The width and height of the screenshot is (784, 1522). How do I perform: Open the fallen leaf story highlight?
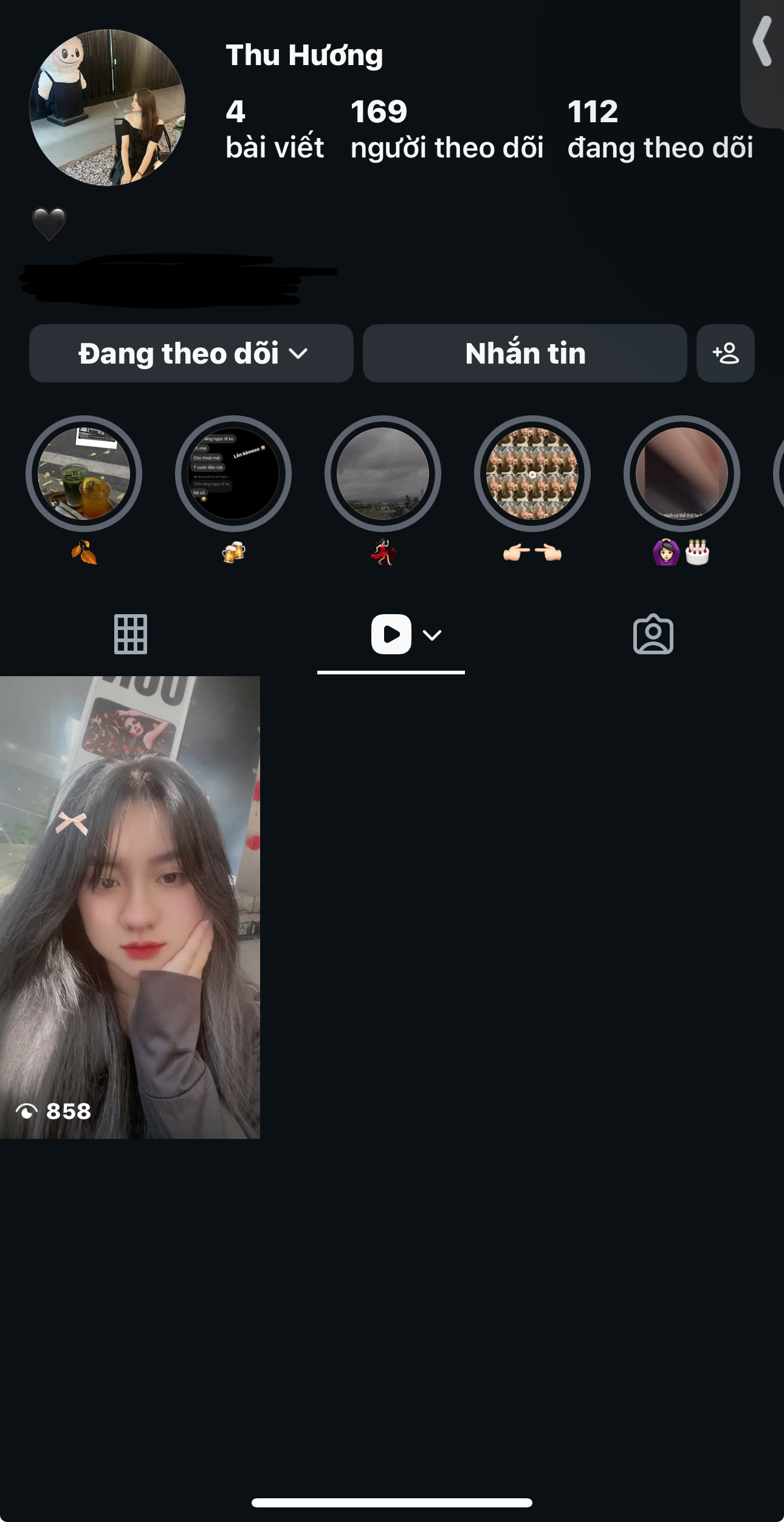(x=84, y=474)
